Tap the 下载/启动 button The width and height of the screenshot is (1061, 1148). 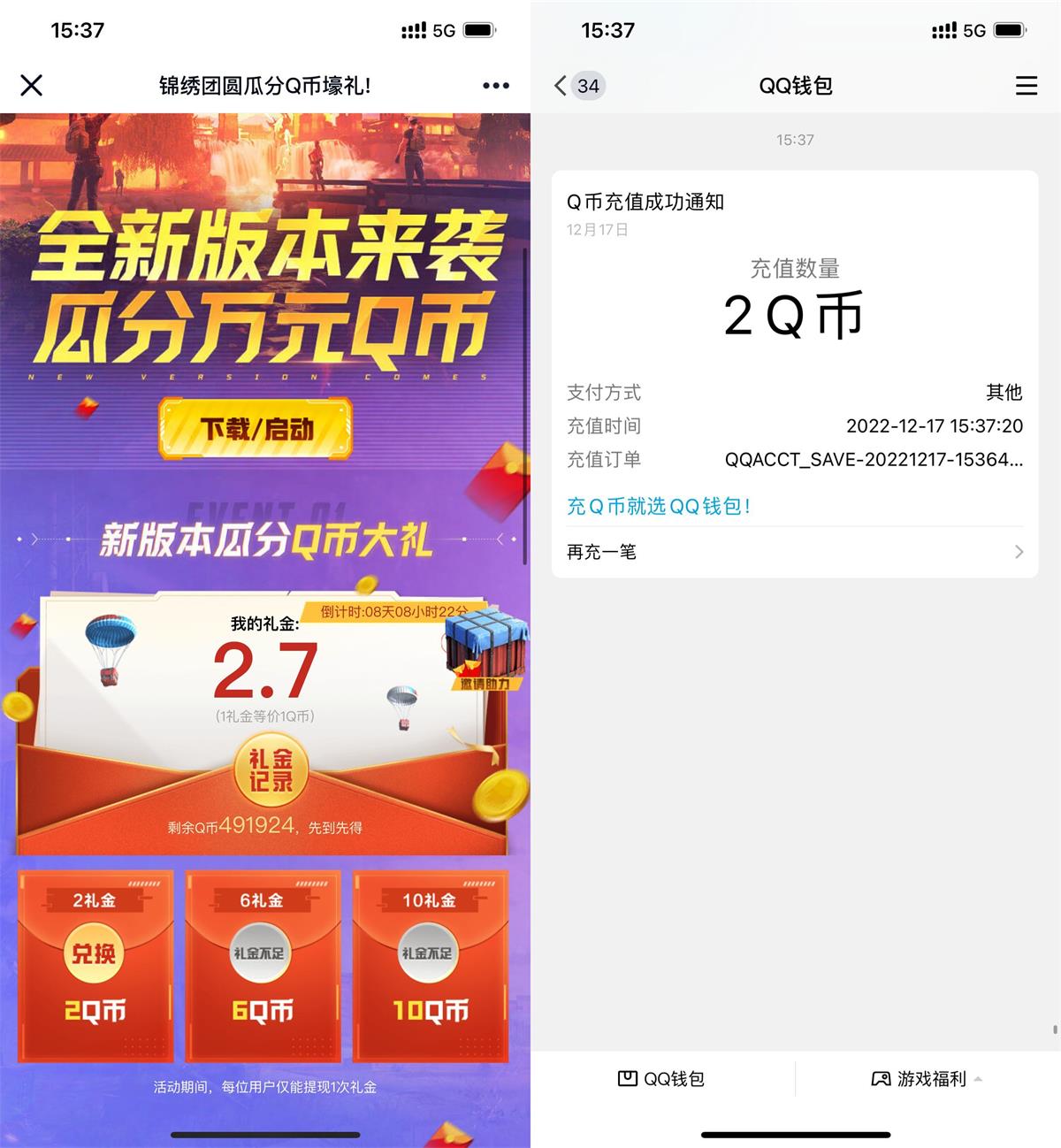click(256, 429)
